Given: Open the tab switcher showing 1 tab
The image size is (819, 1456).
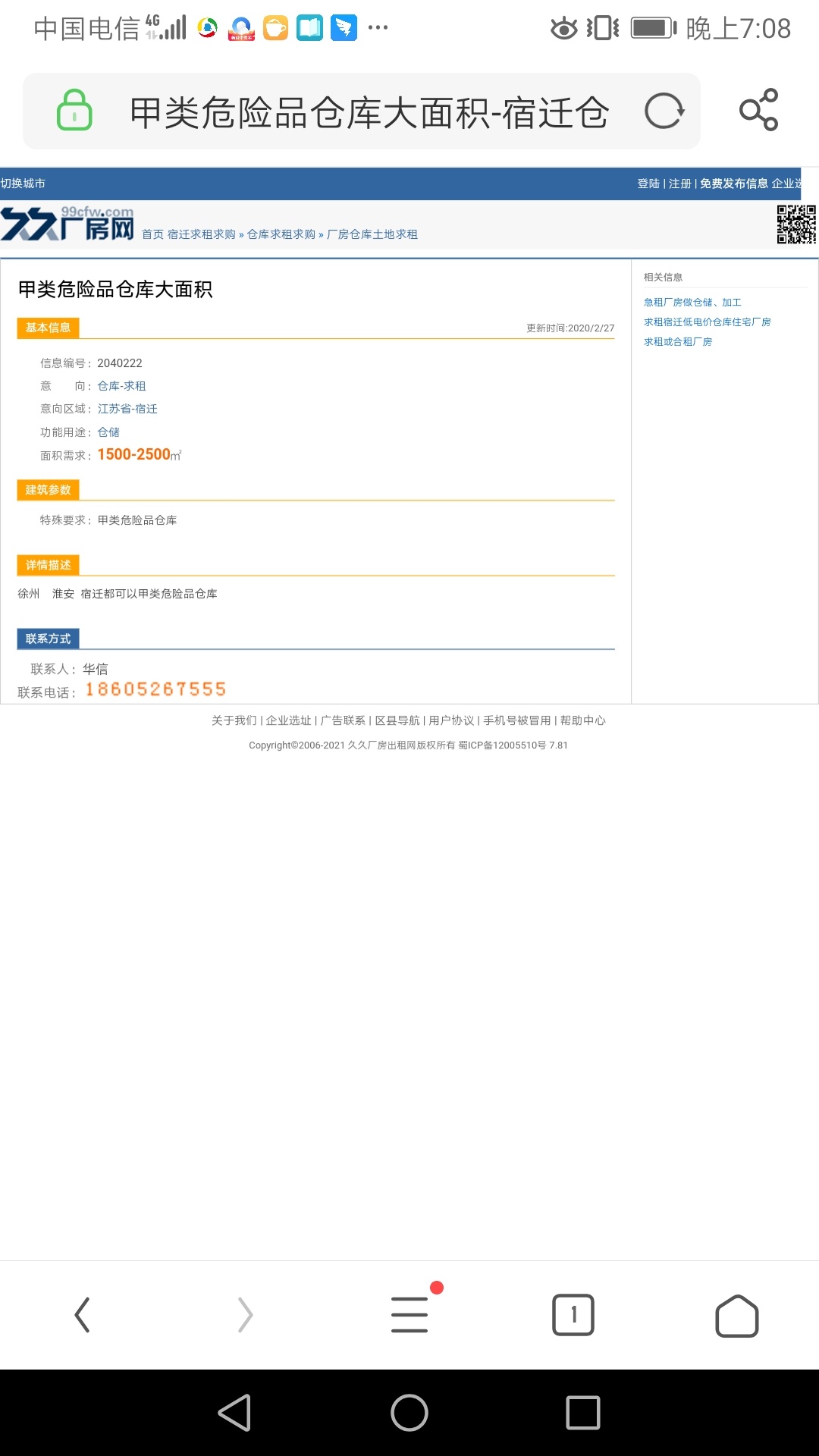Looking at the screenshot, I should (573, 1314).
